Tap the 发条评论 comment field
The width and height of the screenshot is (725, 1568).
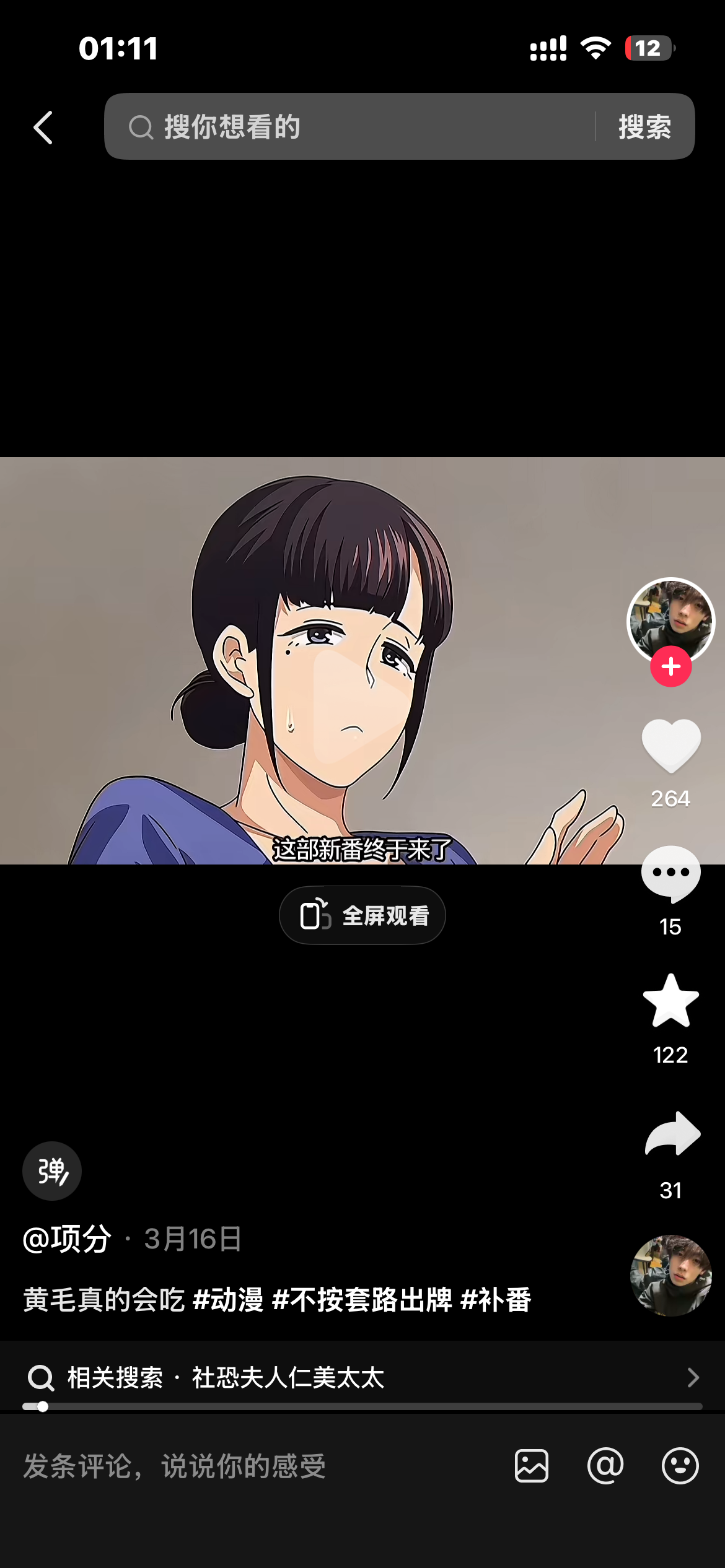pyautogui.click(x=248, y=1466)
